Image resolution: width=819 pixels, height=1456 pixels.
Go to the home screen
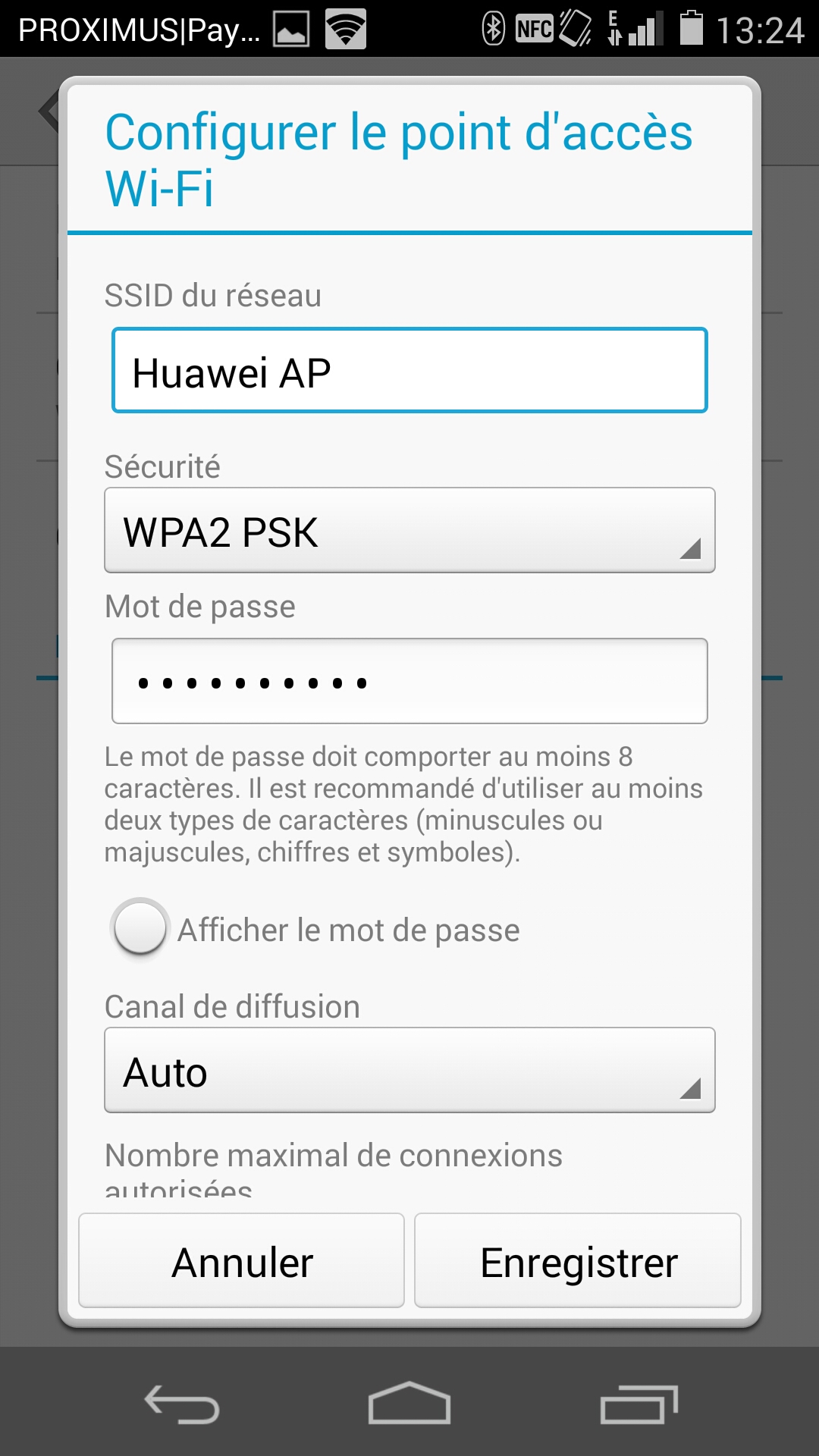click(x=409, y=1403)
